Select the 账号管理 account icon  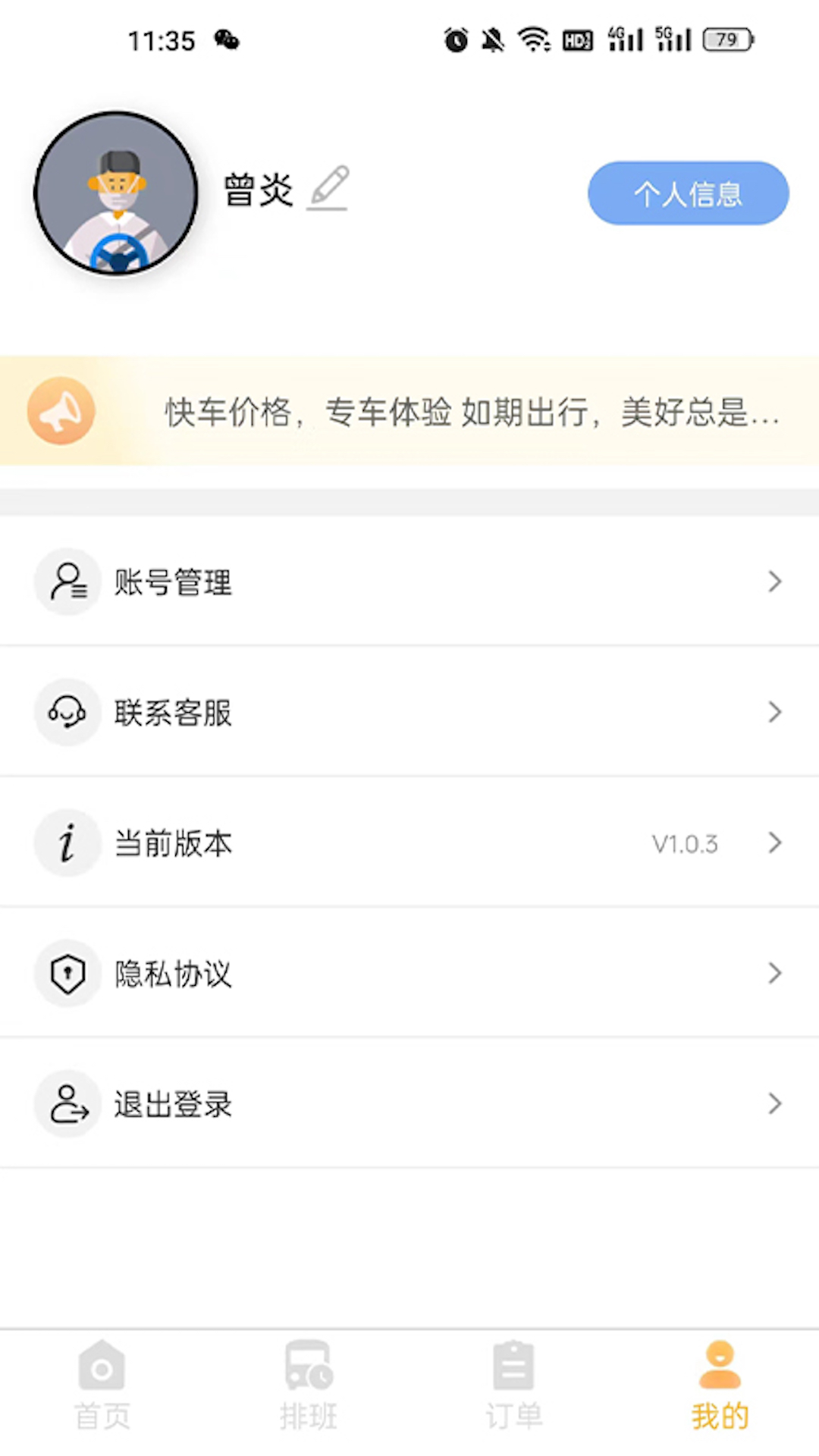pos(67,581)
